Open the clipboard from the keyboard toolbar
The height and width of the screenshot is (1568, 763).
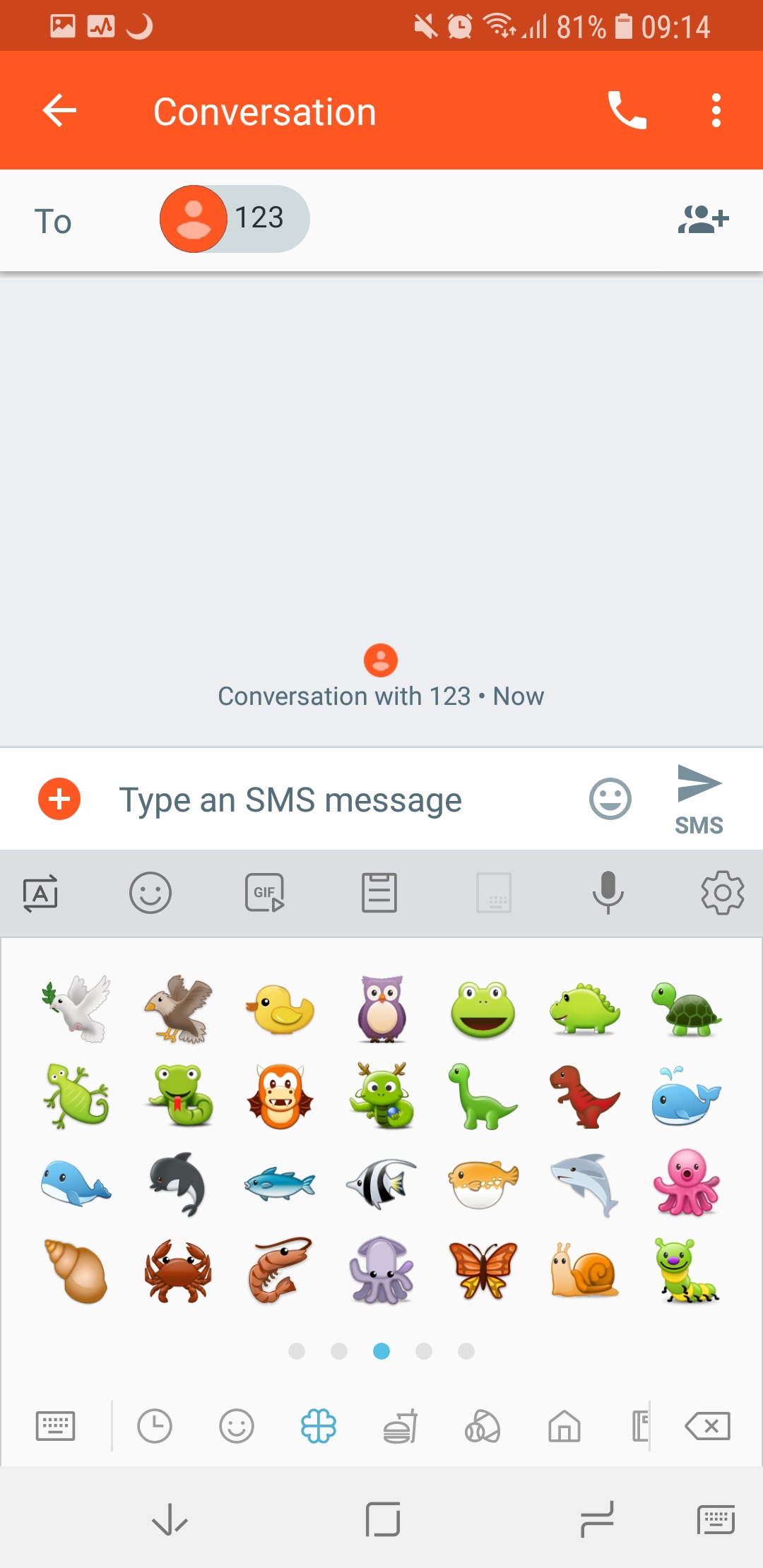[x=379, y=893]
